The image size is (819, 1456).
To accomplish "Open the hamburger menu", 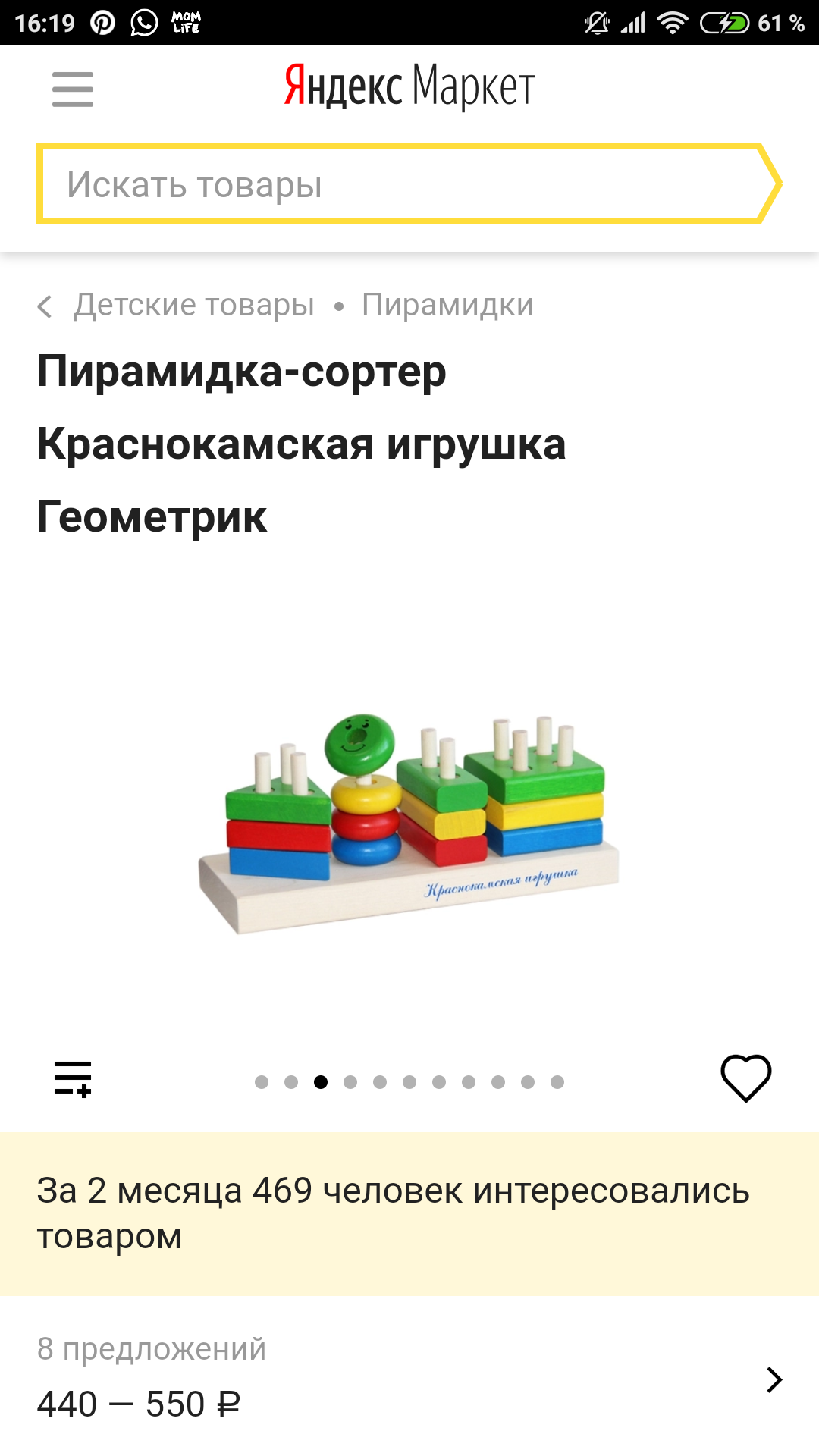I will click(73, 89).
